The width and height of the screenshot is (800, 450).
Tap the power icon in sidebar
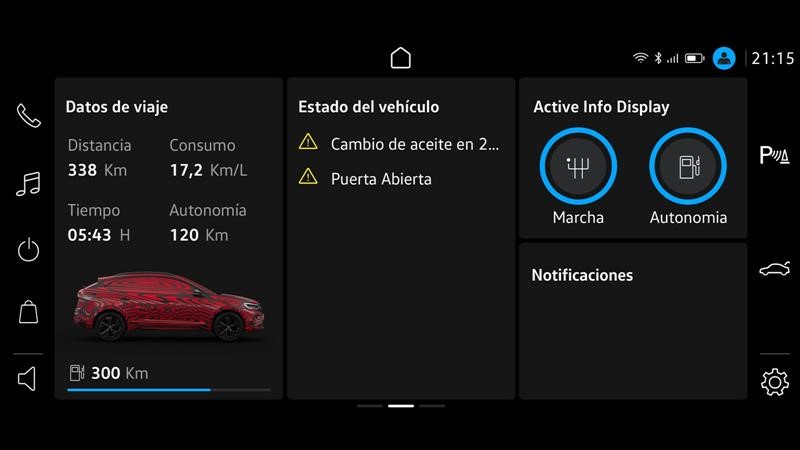(x=28, y=250)
